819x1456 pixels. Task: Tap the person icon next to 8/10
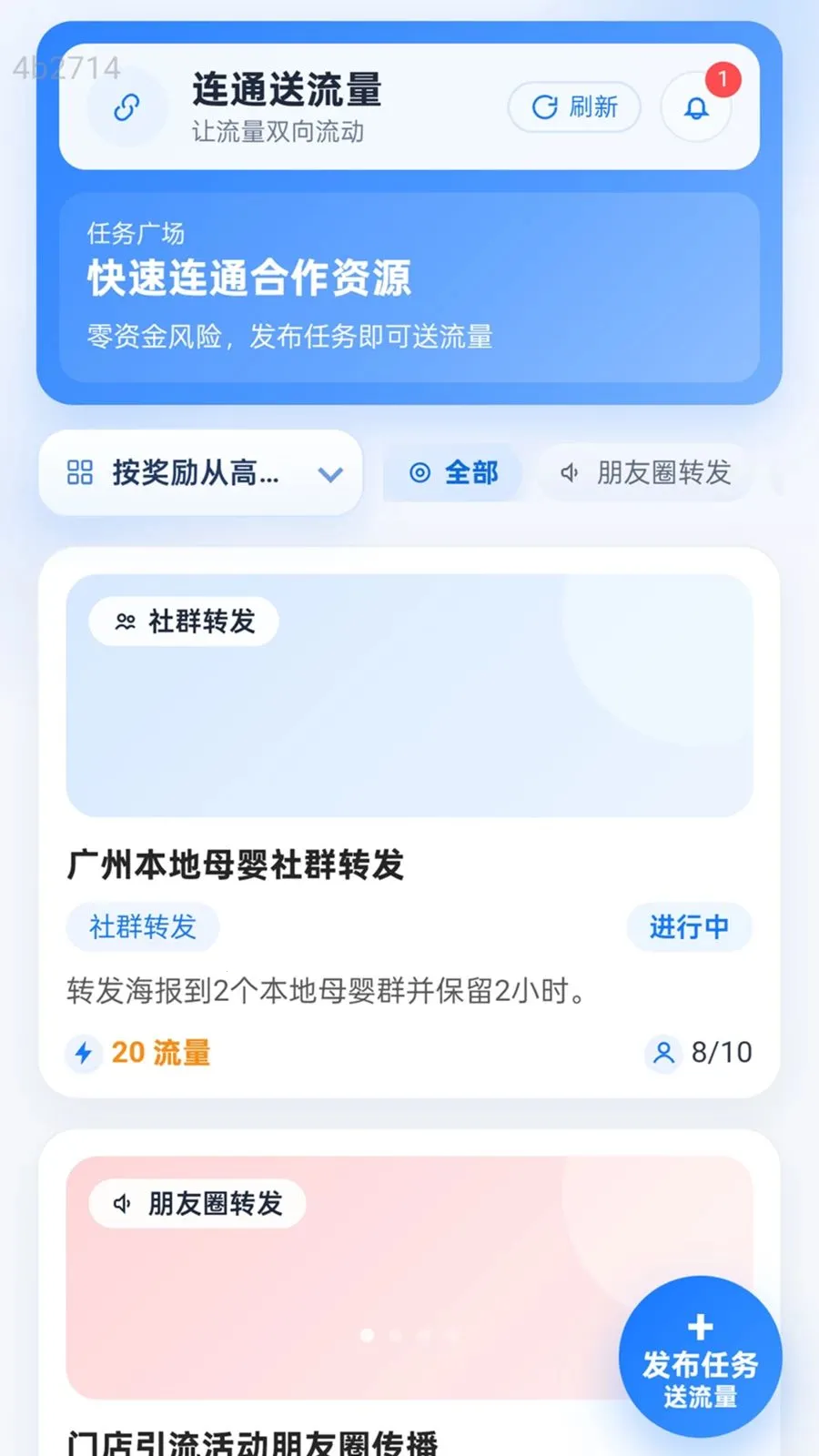pyautogui.click(x=663, y=1053)
